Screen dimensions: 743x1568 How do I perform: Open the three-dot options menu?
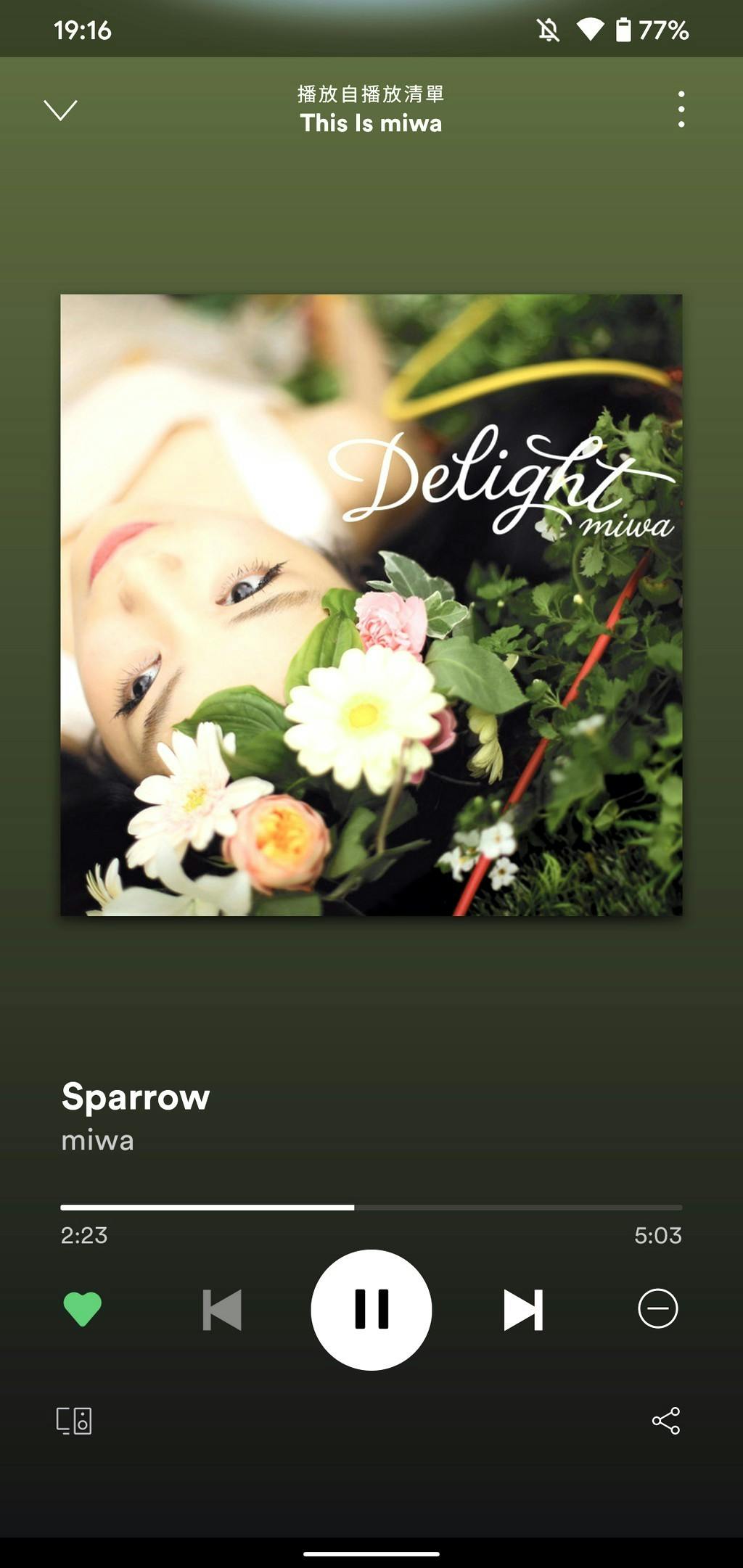pyautogui.click(x=681, y=110)
